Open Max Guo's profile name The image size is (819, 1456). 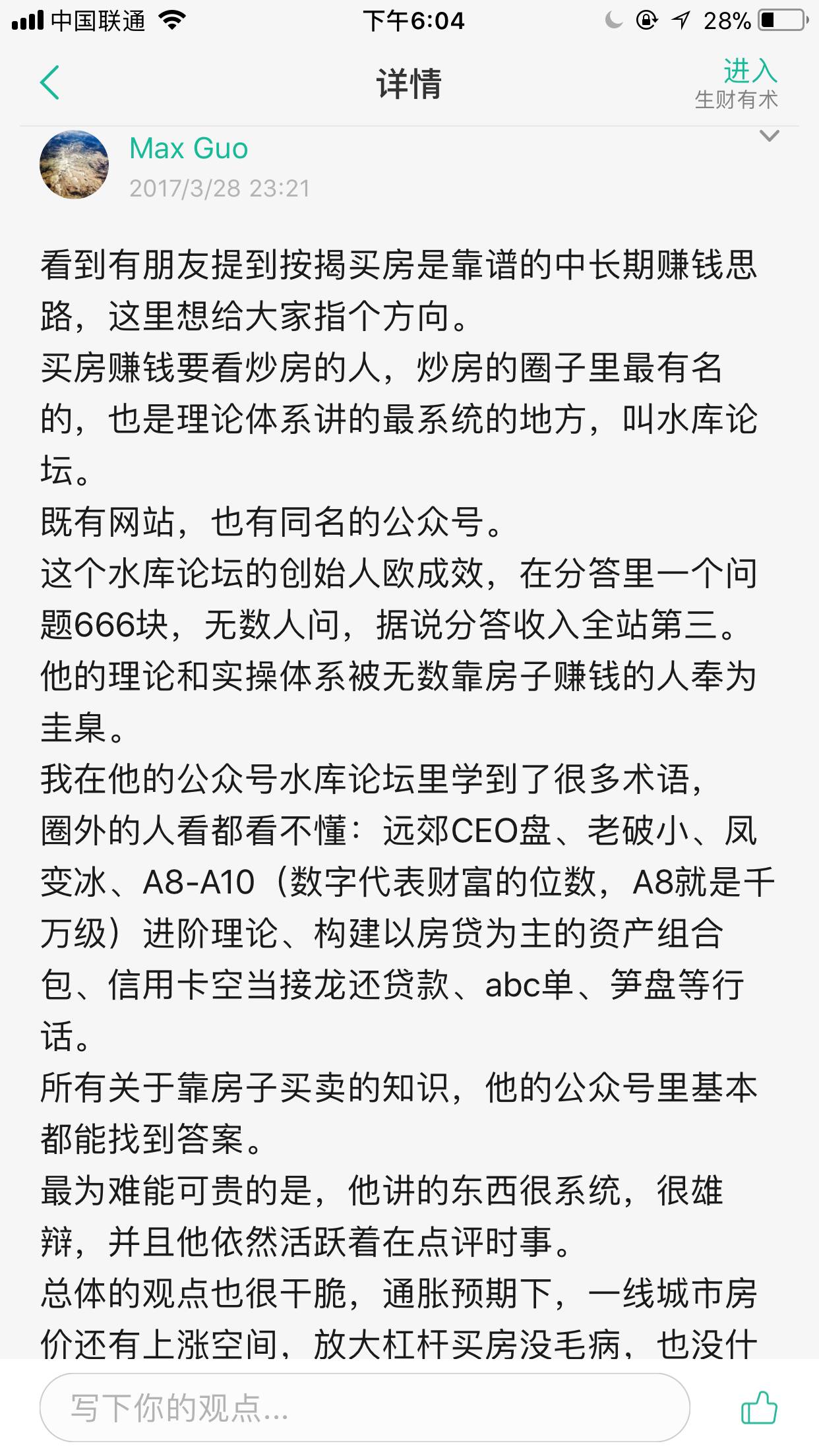tap(189, 149)
